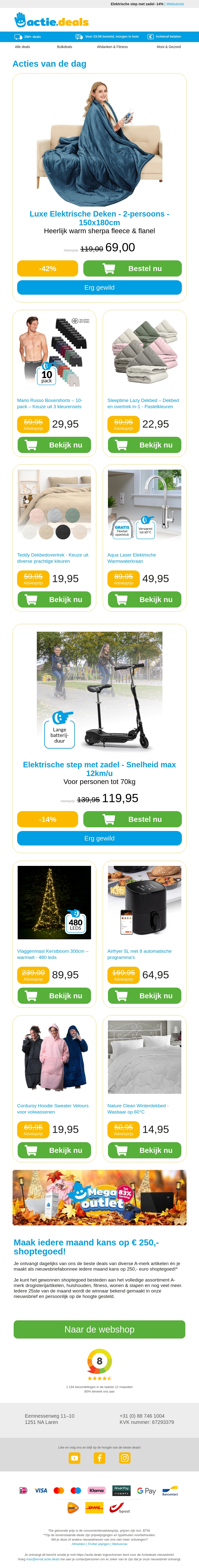Visit the Facebook page icon
Image resolution: width=199 pixels, height=1568 pixels.
pyautogui.click(x=100, y=1458)
